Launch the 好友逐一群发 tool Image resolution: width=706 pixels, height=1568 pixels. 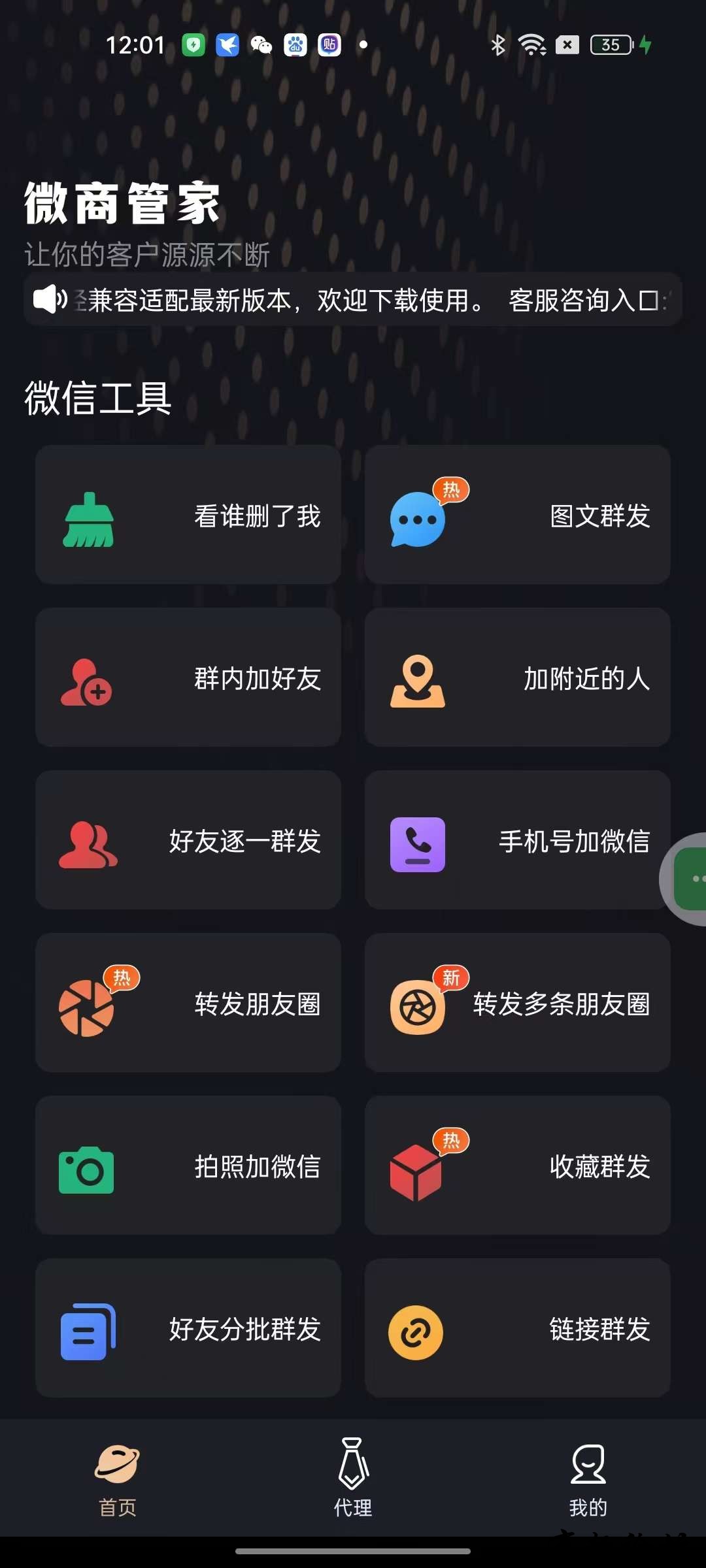pyautogui.click(x=188, y=840)
